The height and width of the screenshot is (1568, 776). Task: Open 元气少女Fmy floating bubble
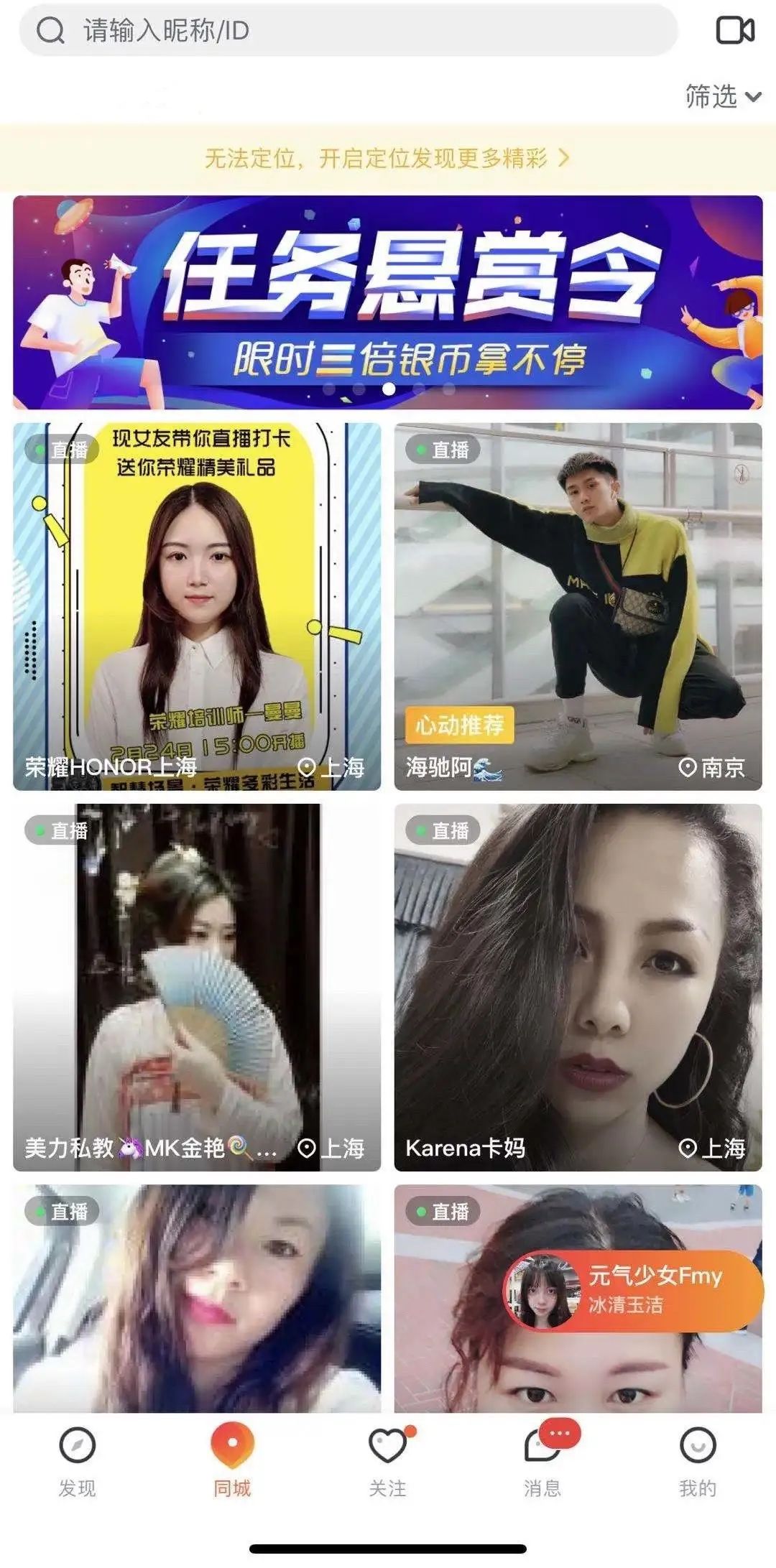tap(633, 1291)
